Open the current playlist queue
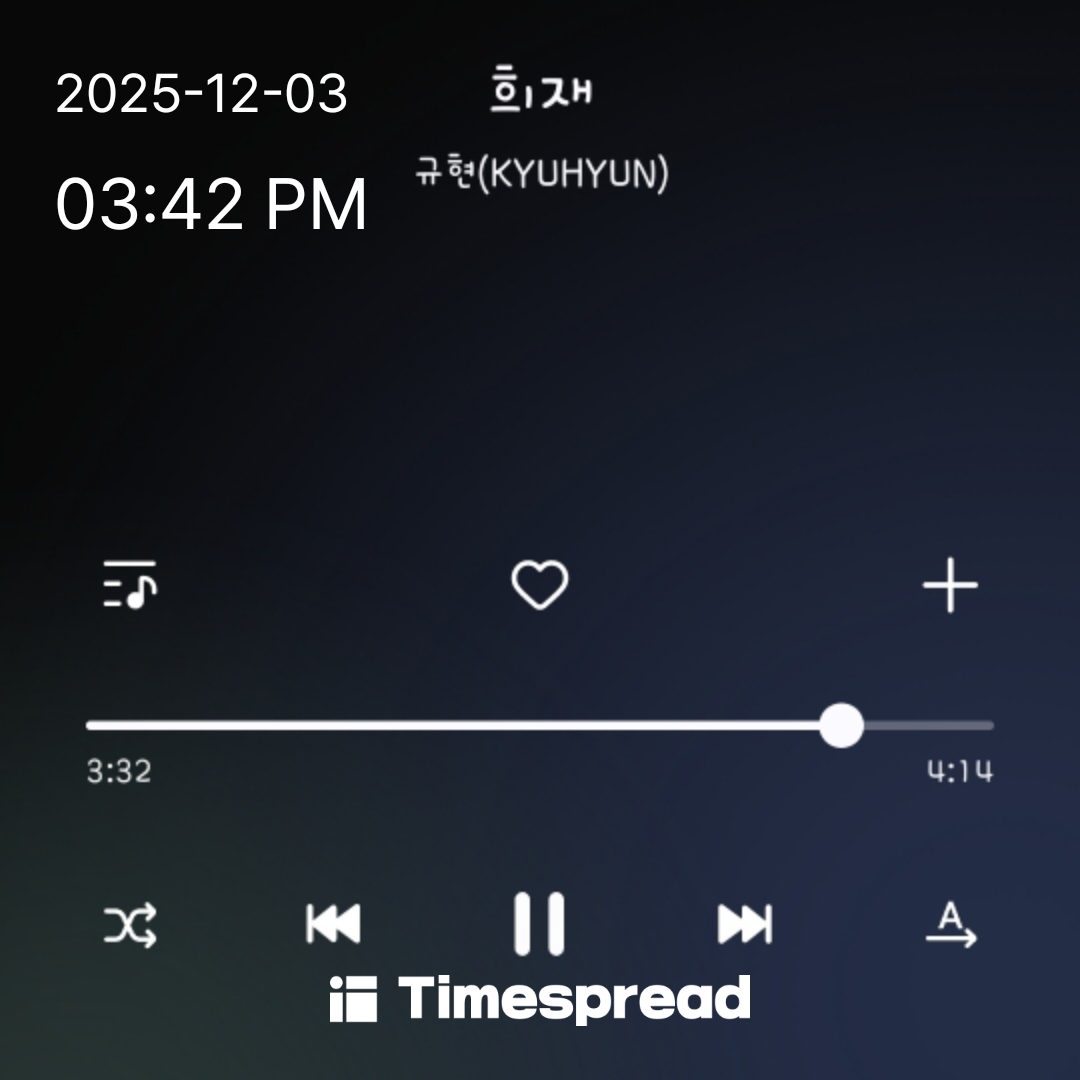Screen dimensions: 1080x1080 [x=130, y=585]
